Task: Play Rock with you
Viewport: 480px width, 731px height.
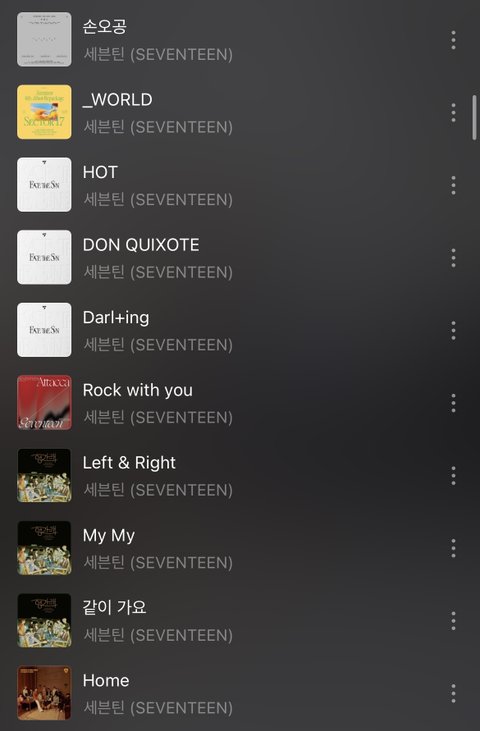Action: click(240, 403)
